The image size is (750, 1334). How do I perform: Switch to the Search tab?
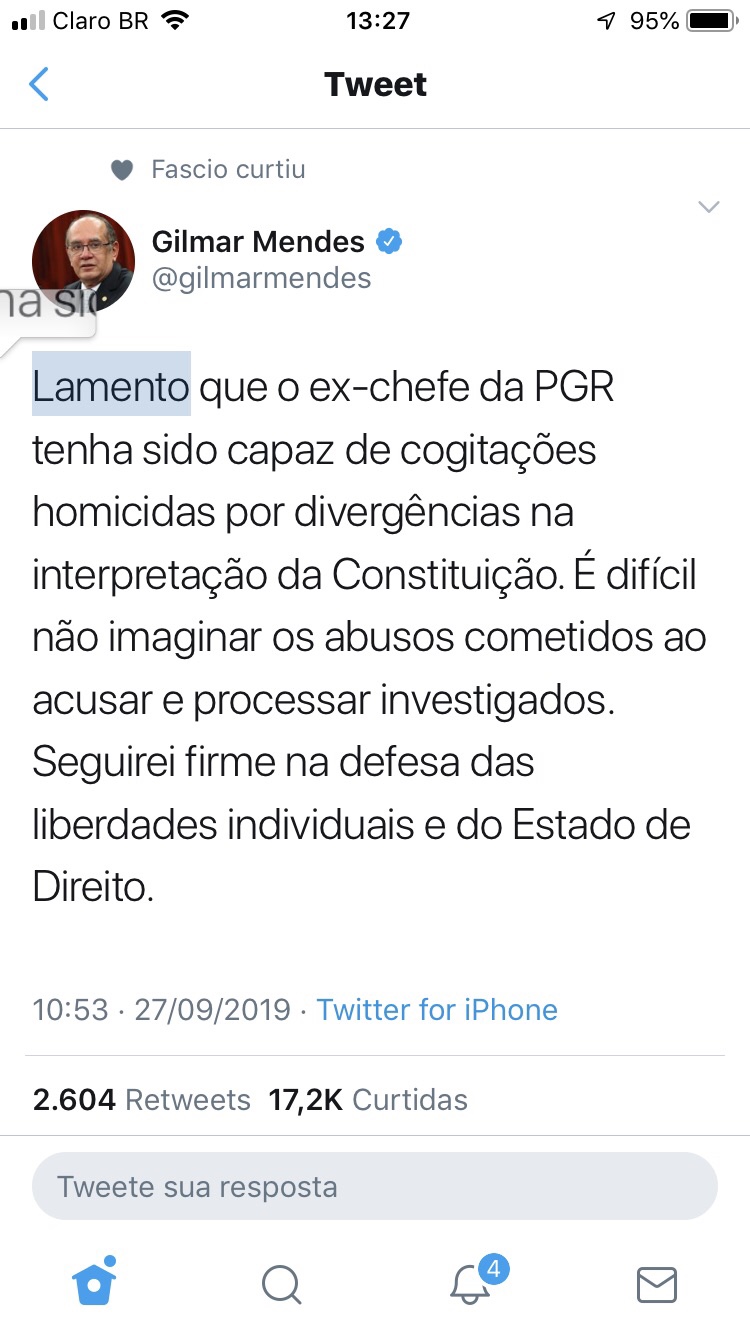pos(282,1284)
